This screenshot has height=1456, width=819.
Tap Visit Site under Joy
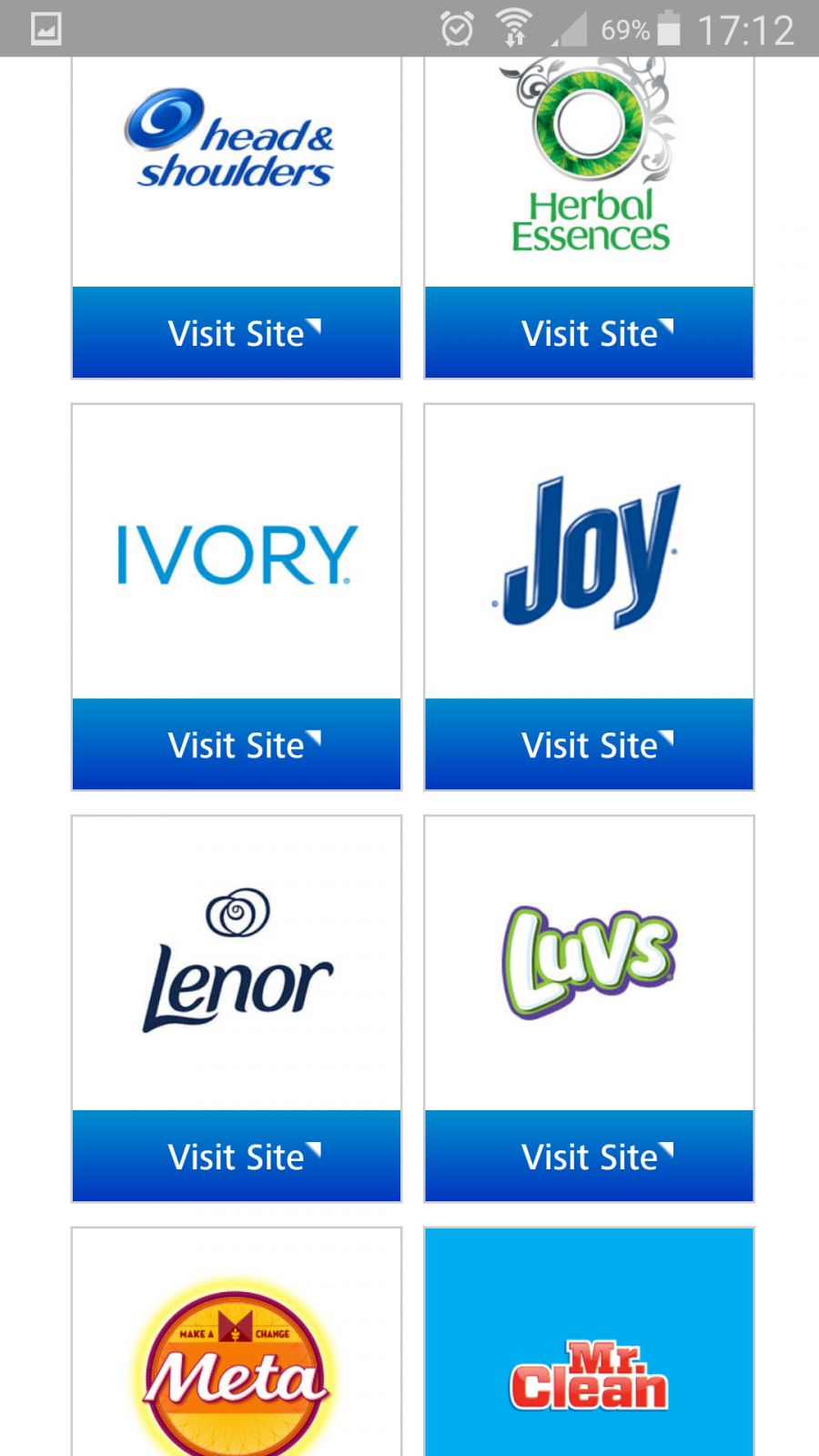(x=589, y=744)
